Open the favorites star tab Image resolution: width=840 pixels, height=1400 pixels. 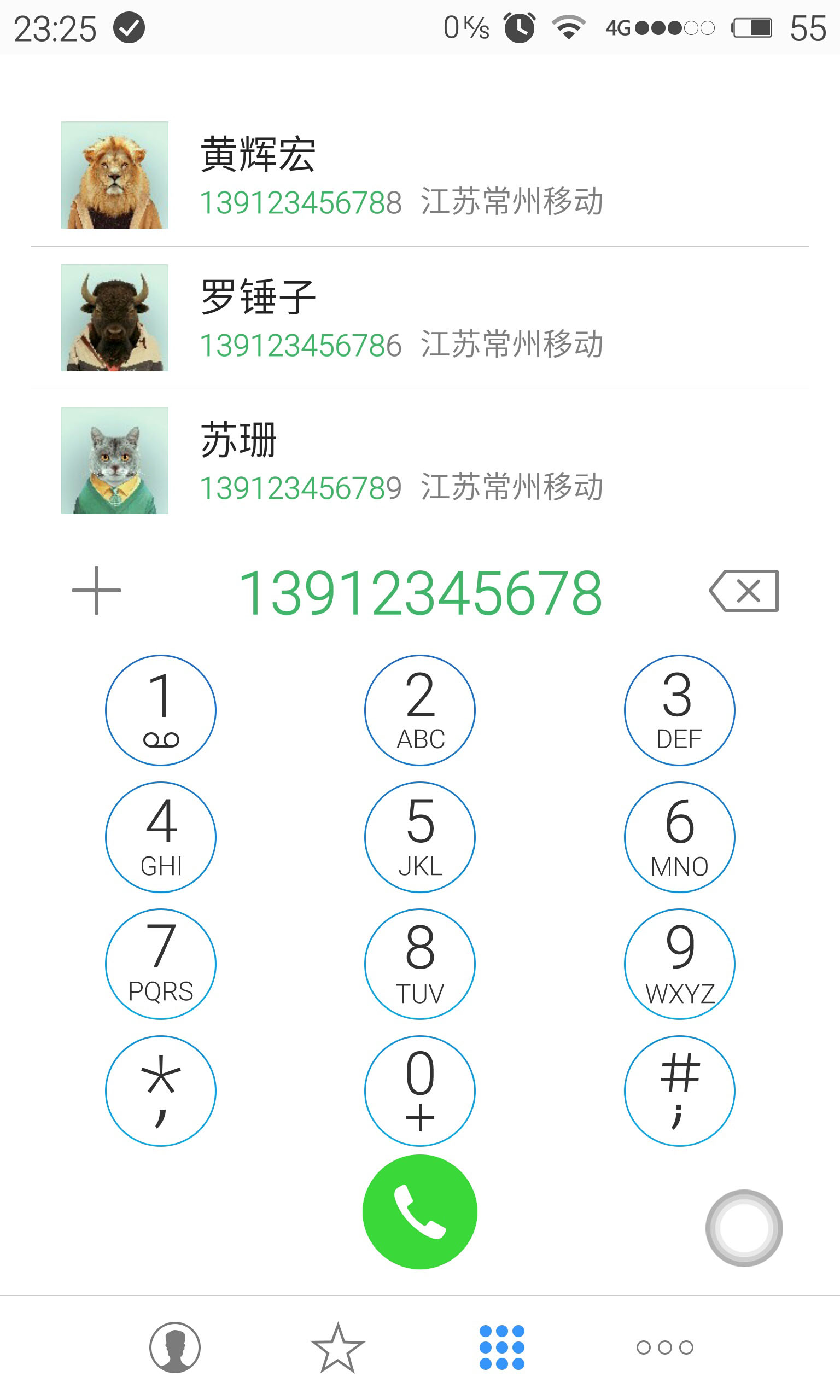tap(338, 1347)
